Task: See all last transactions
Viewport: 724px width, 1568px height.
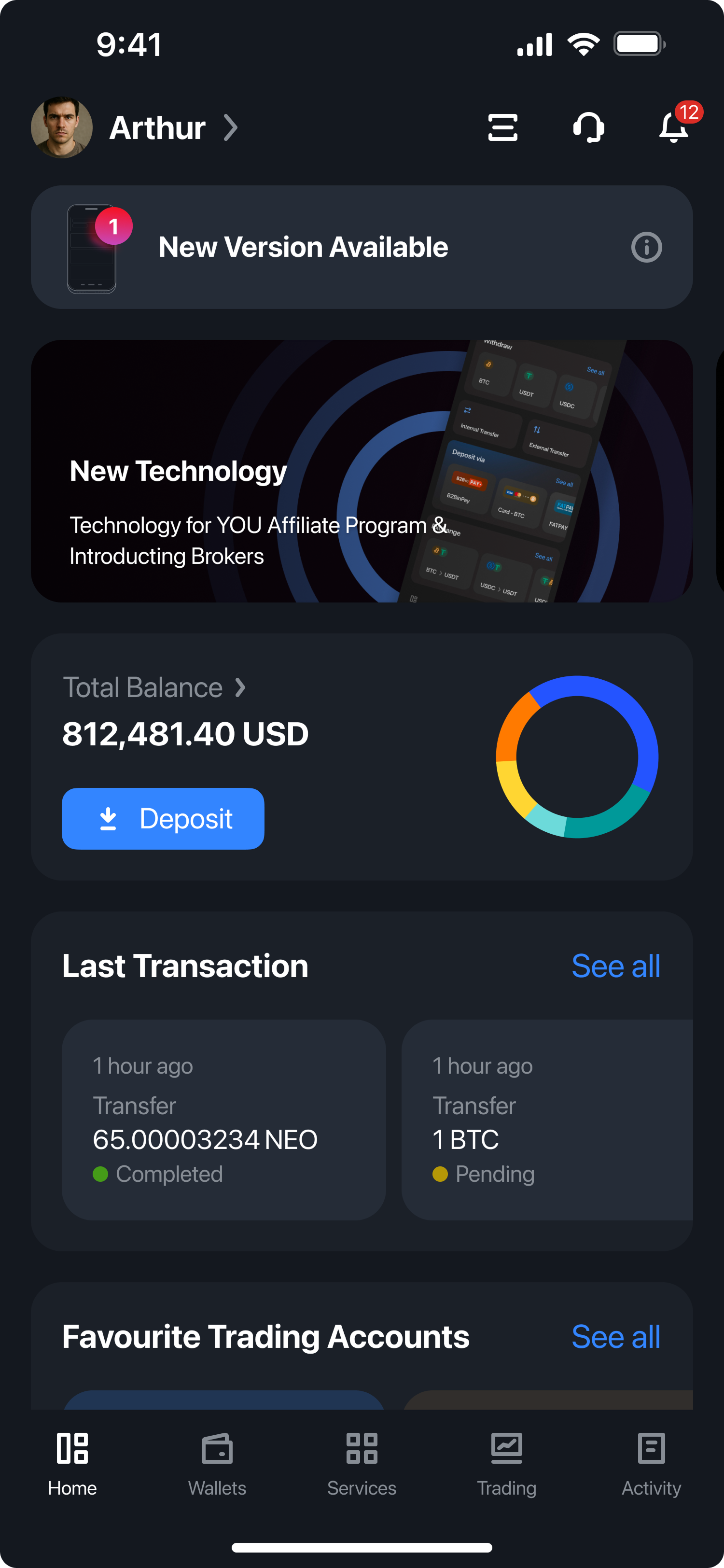Action: point(616,966)
